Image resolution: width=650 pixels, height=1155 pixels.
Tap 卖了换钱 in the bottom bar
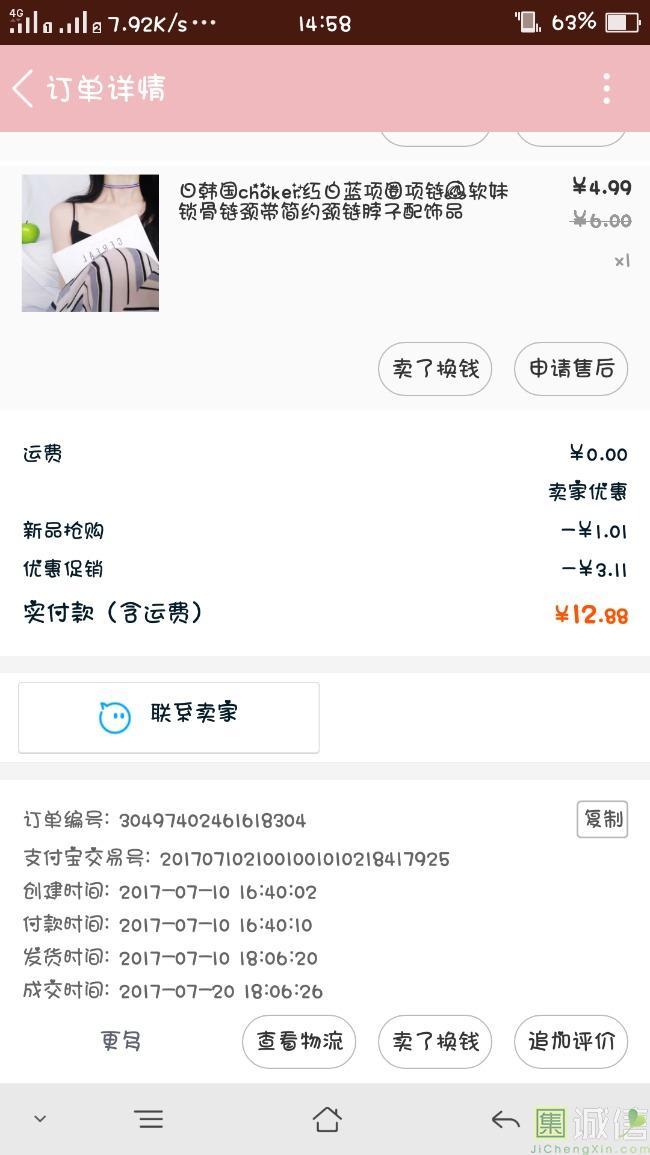point(436,1041)
